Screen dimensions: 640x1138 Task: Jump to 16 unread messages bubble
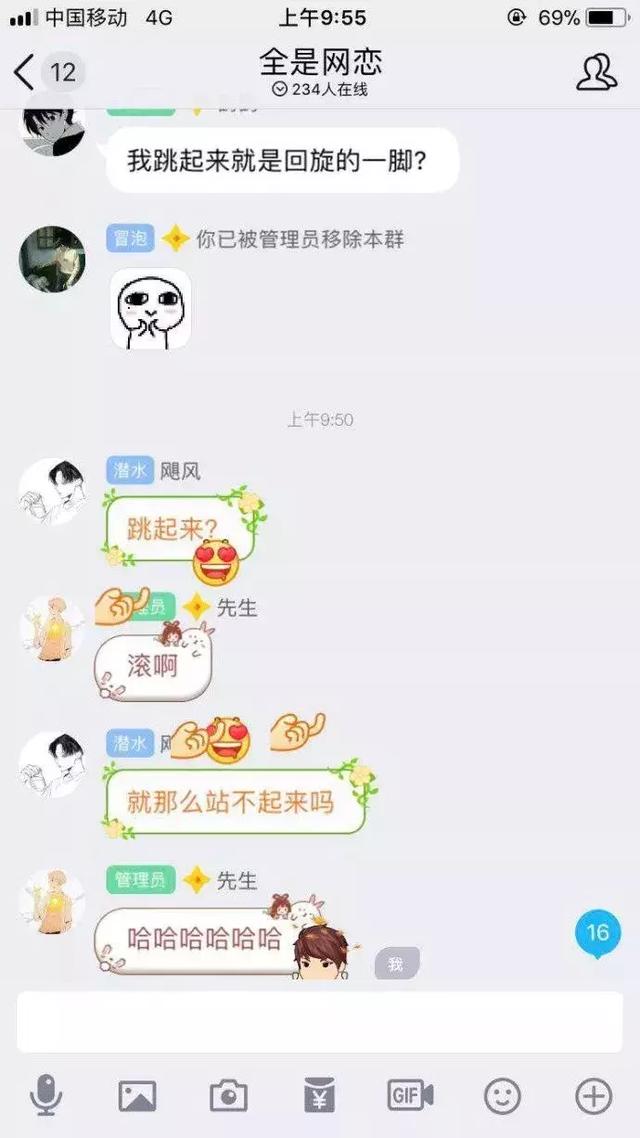(x=597, y=933)
